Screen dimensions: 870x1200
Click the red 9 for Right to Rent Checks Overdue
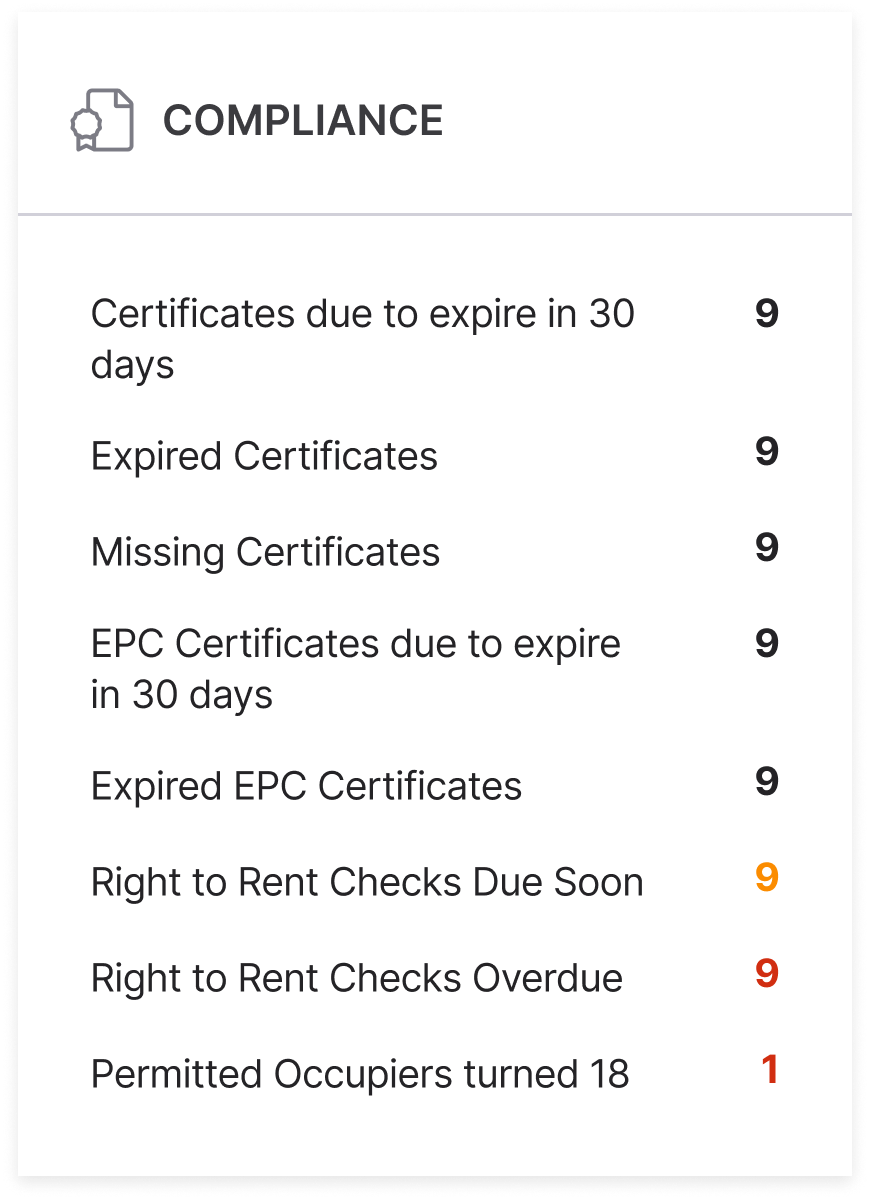point(766,976)
